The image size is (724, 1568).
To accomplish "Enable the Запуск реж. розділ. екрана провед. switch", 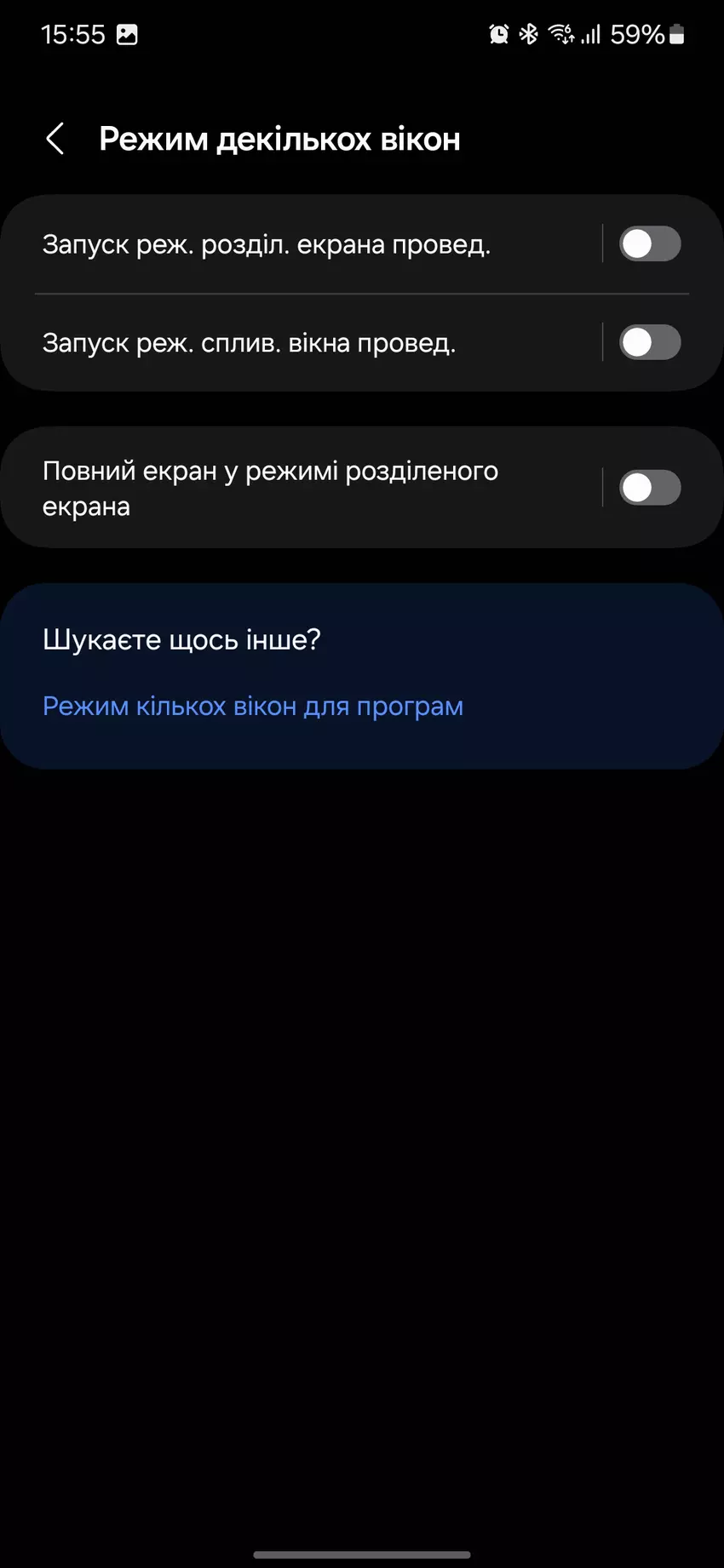I will [x=649, y=244].
